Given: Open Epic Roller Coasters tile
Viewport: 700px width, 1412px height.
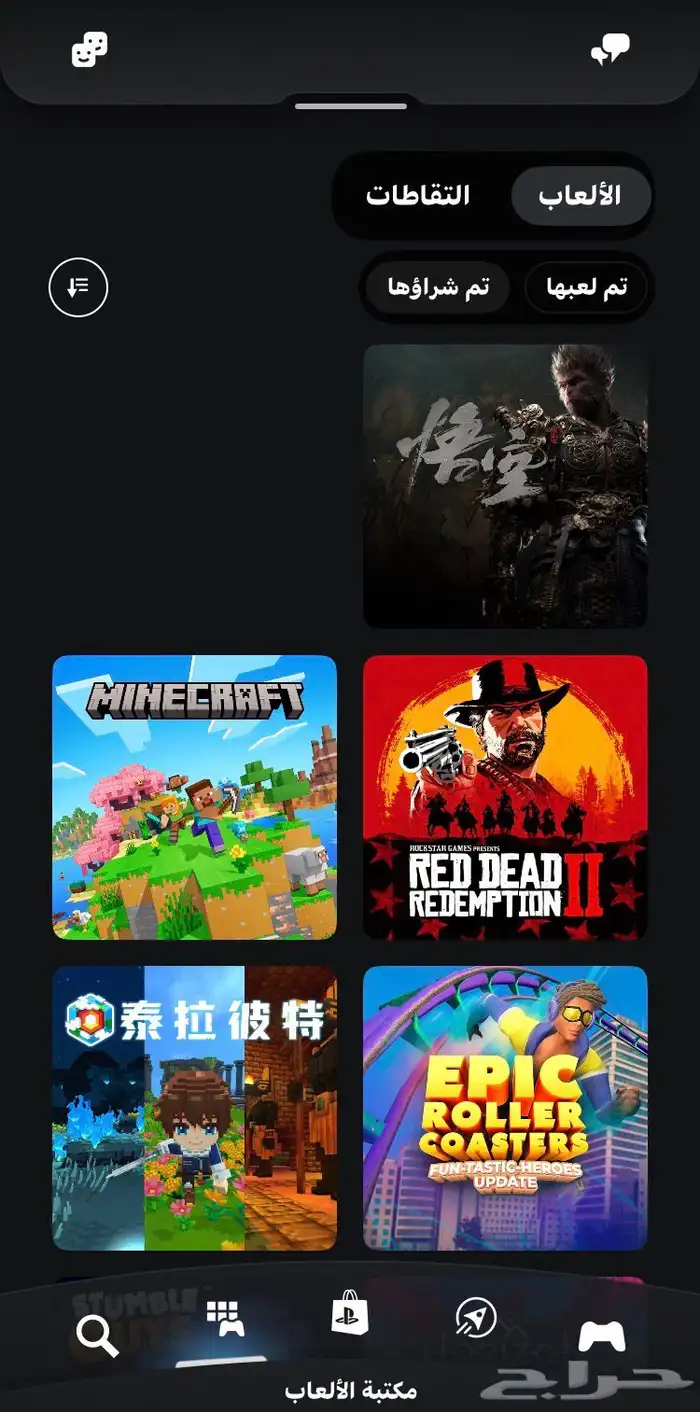Looking at the screenshot, I should 505,1107.
